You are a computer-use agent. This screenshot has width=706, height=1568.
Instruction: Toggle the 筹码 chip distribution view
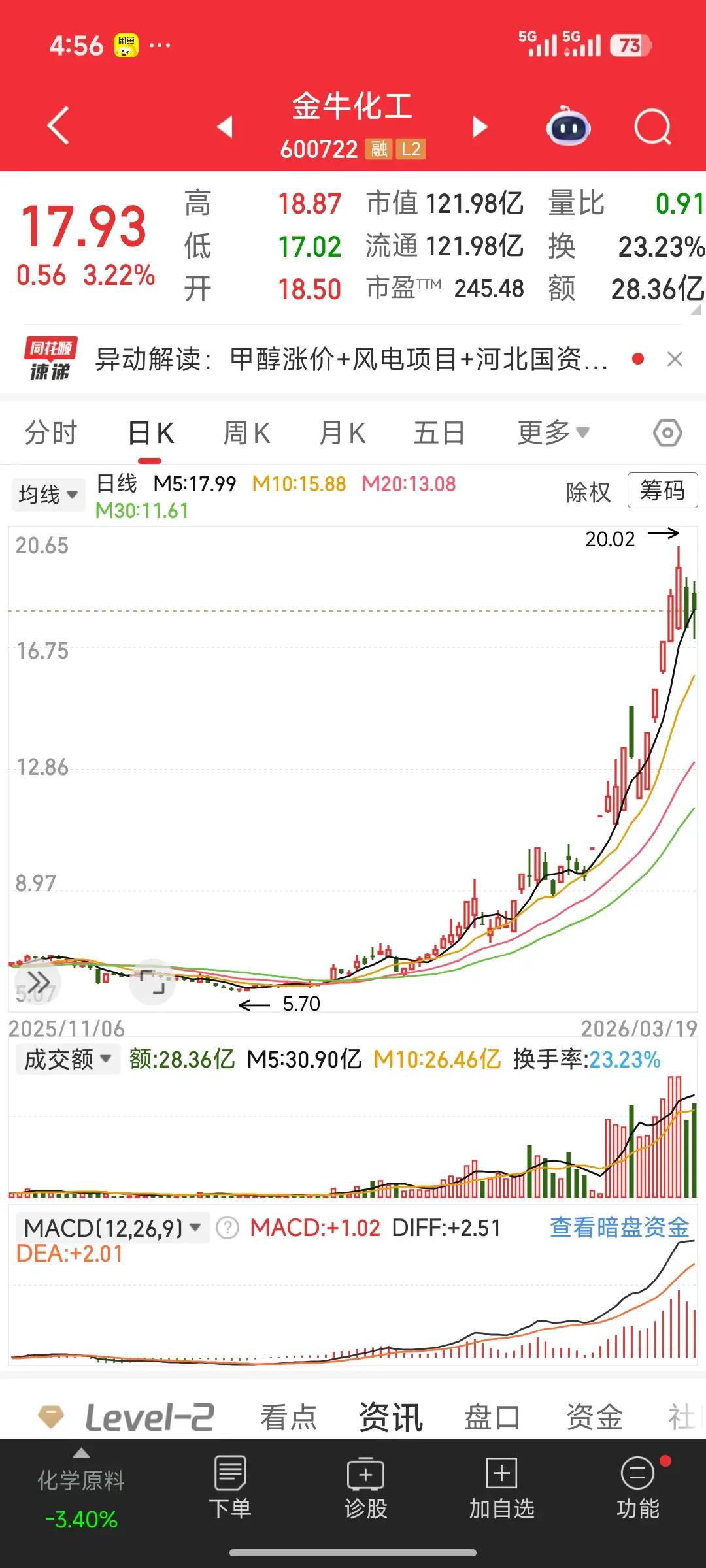point(662,492)
